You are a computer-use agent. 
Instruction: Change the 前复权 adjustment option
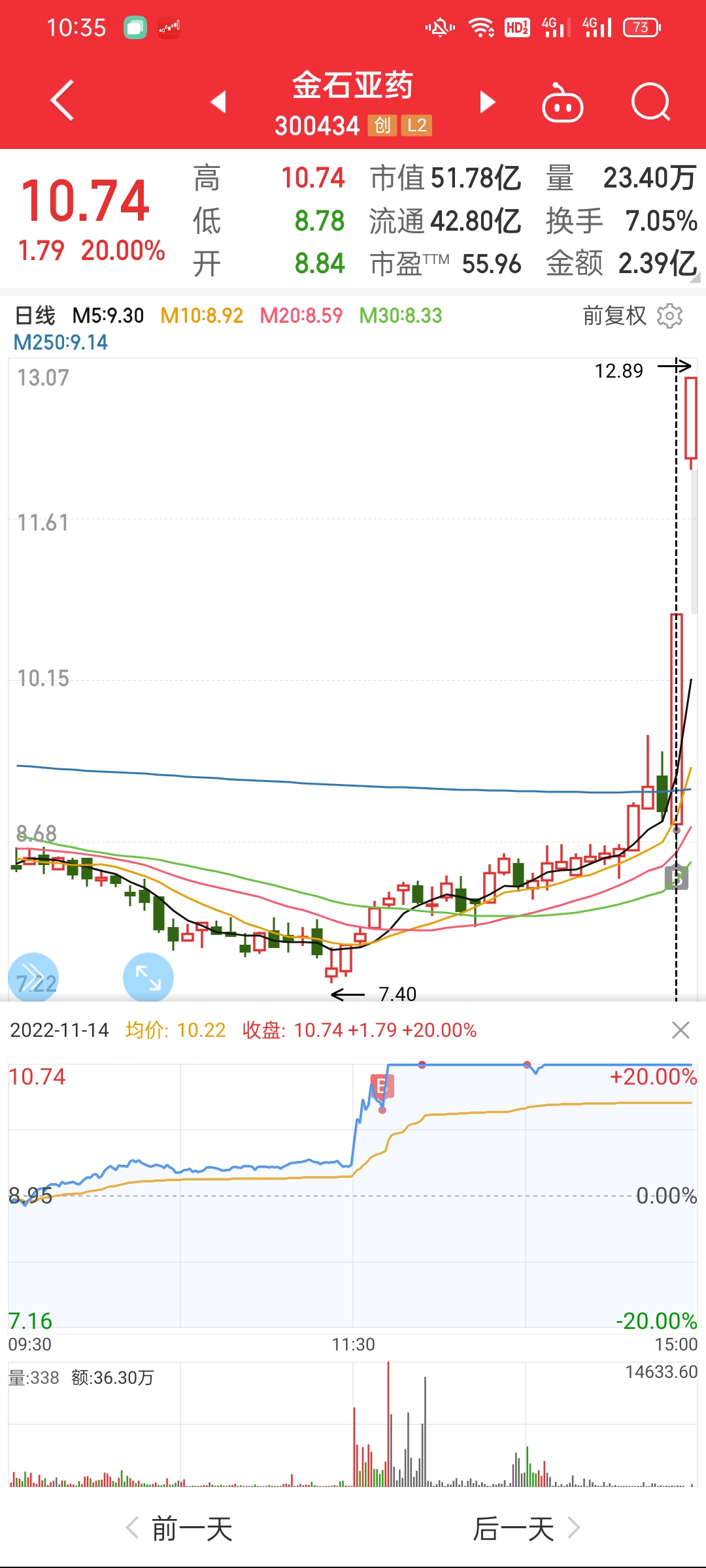point(614,316)
